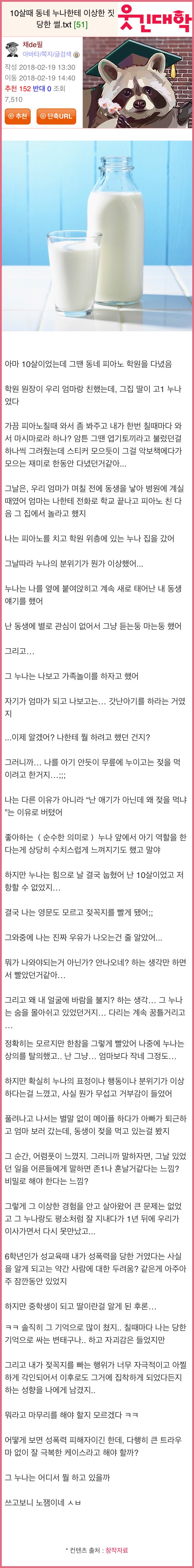Image resolution: width=194 pixels, height=1568 pixels.
Task: Open 아바타/쪽지/글검색 author options
Action: click(x=47, y=54)
